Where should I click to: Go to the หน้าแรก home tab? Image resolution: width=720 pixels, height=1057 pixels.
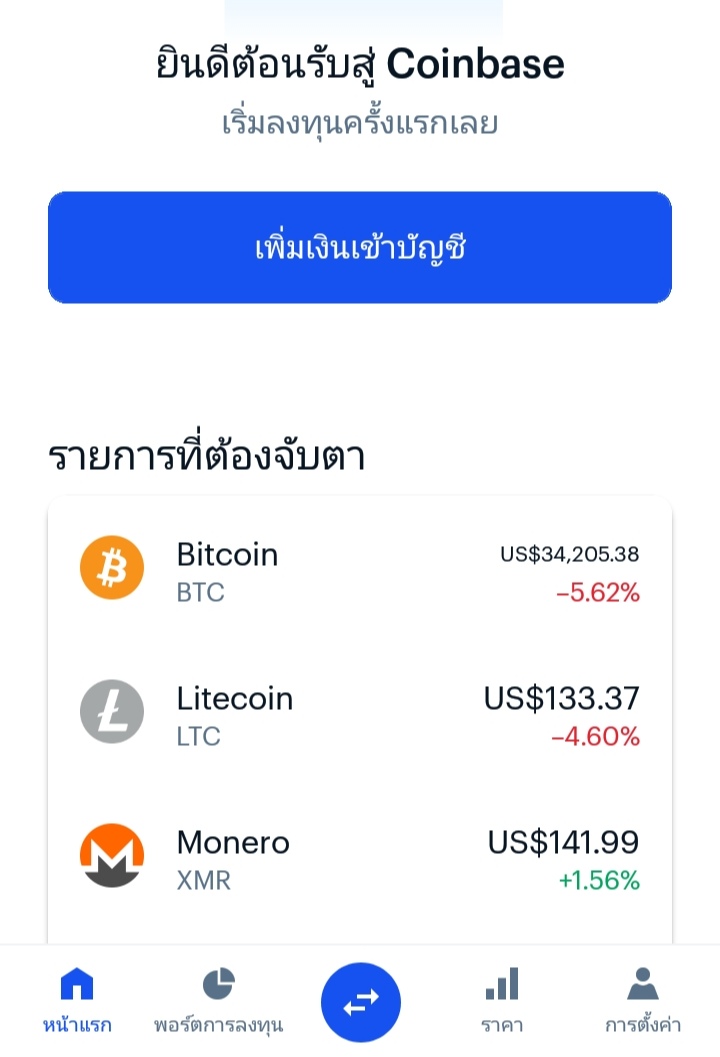[77, 1001]
